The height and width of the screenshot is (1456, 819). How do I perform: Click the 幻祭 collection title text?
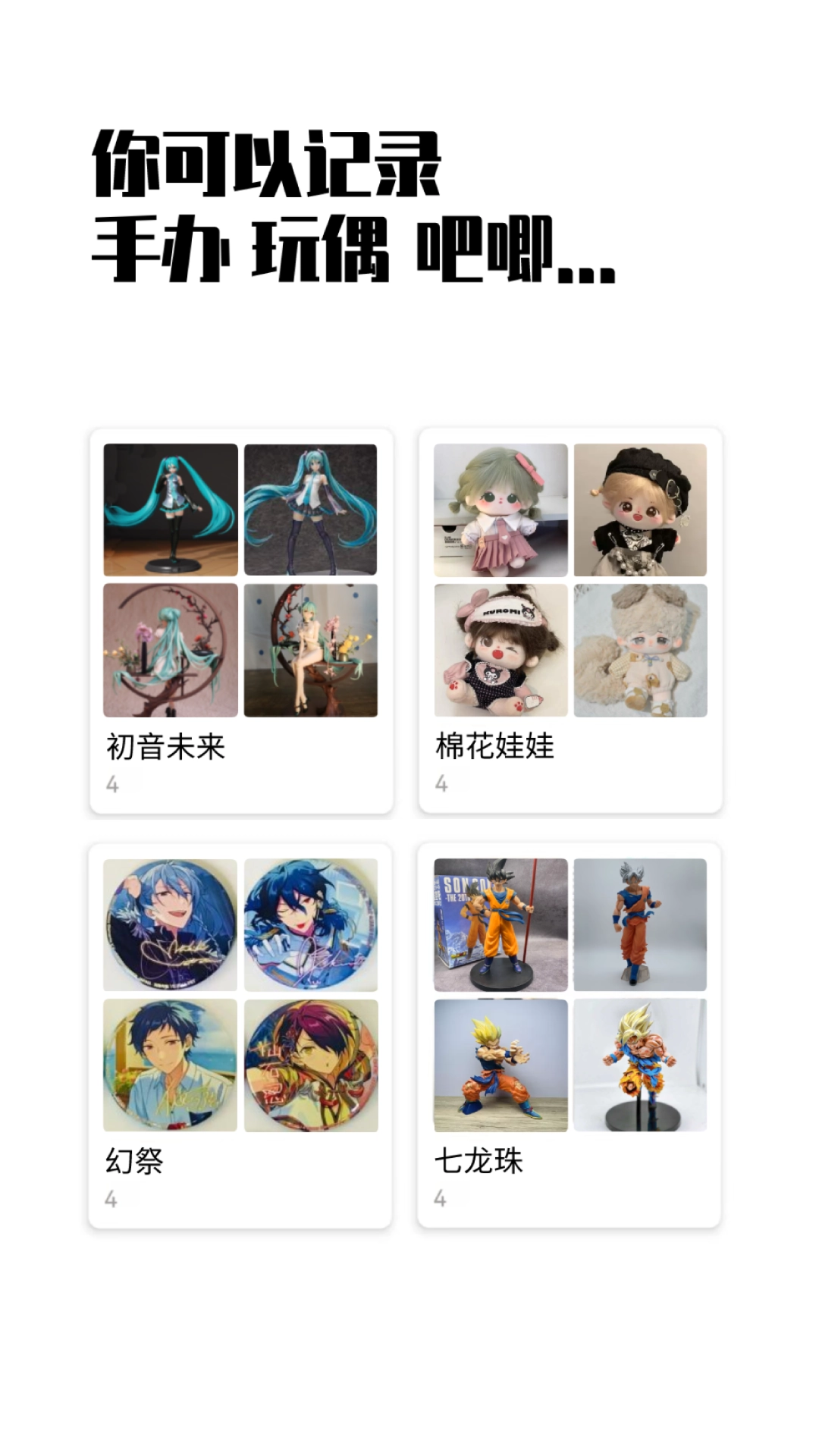133,1162
